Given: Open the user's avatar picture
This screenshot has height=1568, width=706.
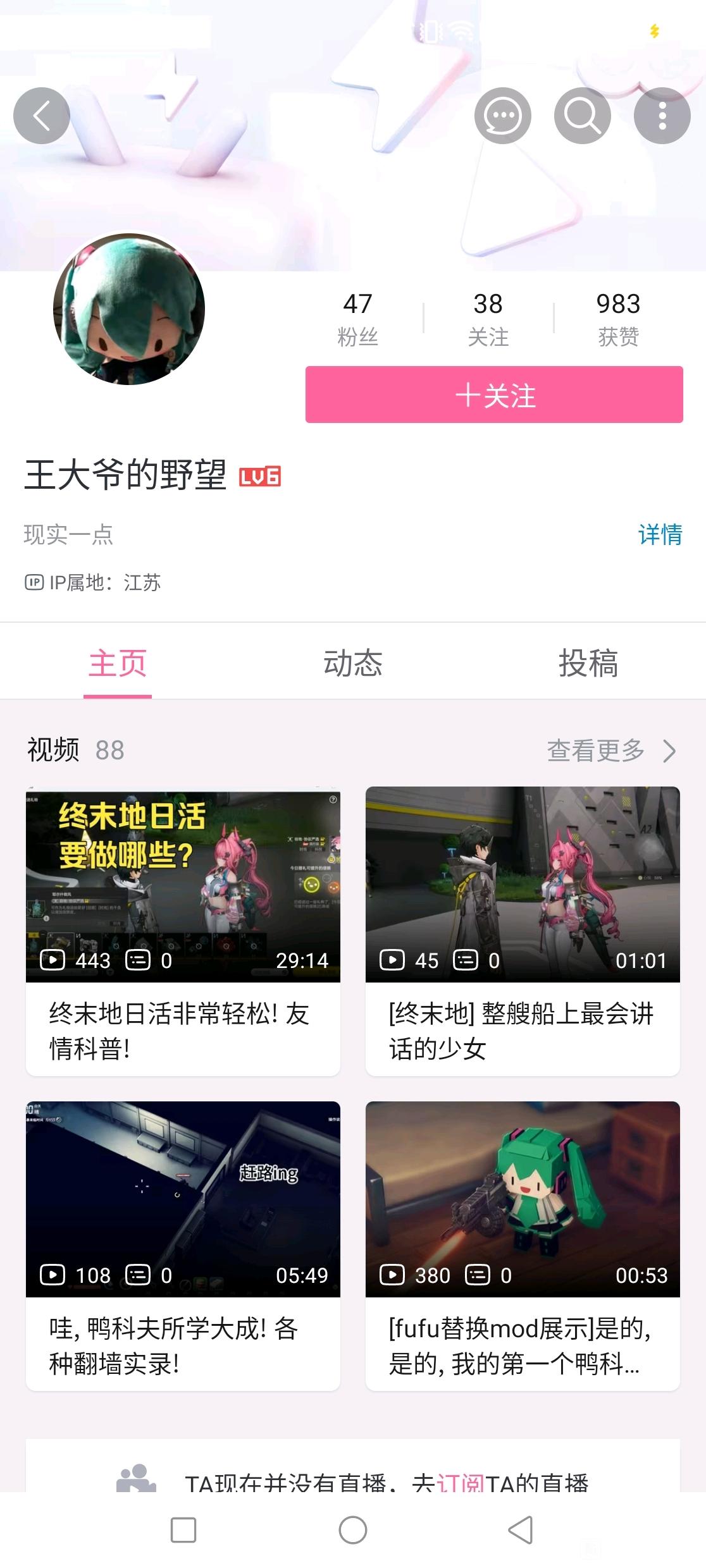Looking at the screenshot, I should [129, 309].
